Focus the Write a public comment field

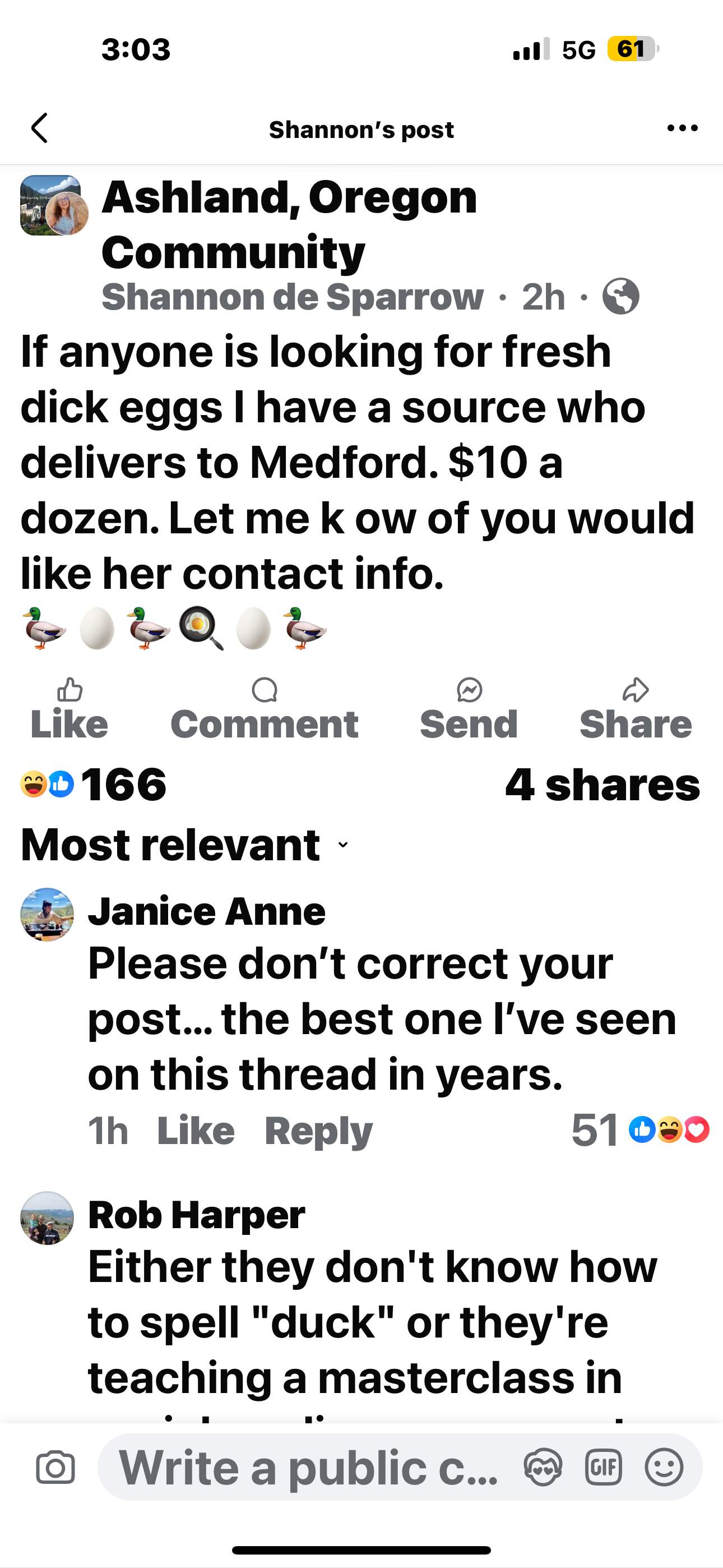pyautogui.click(x=308, y=1468)
